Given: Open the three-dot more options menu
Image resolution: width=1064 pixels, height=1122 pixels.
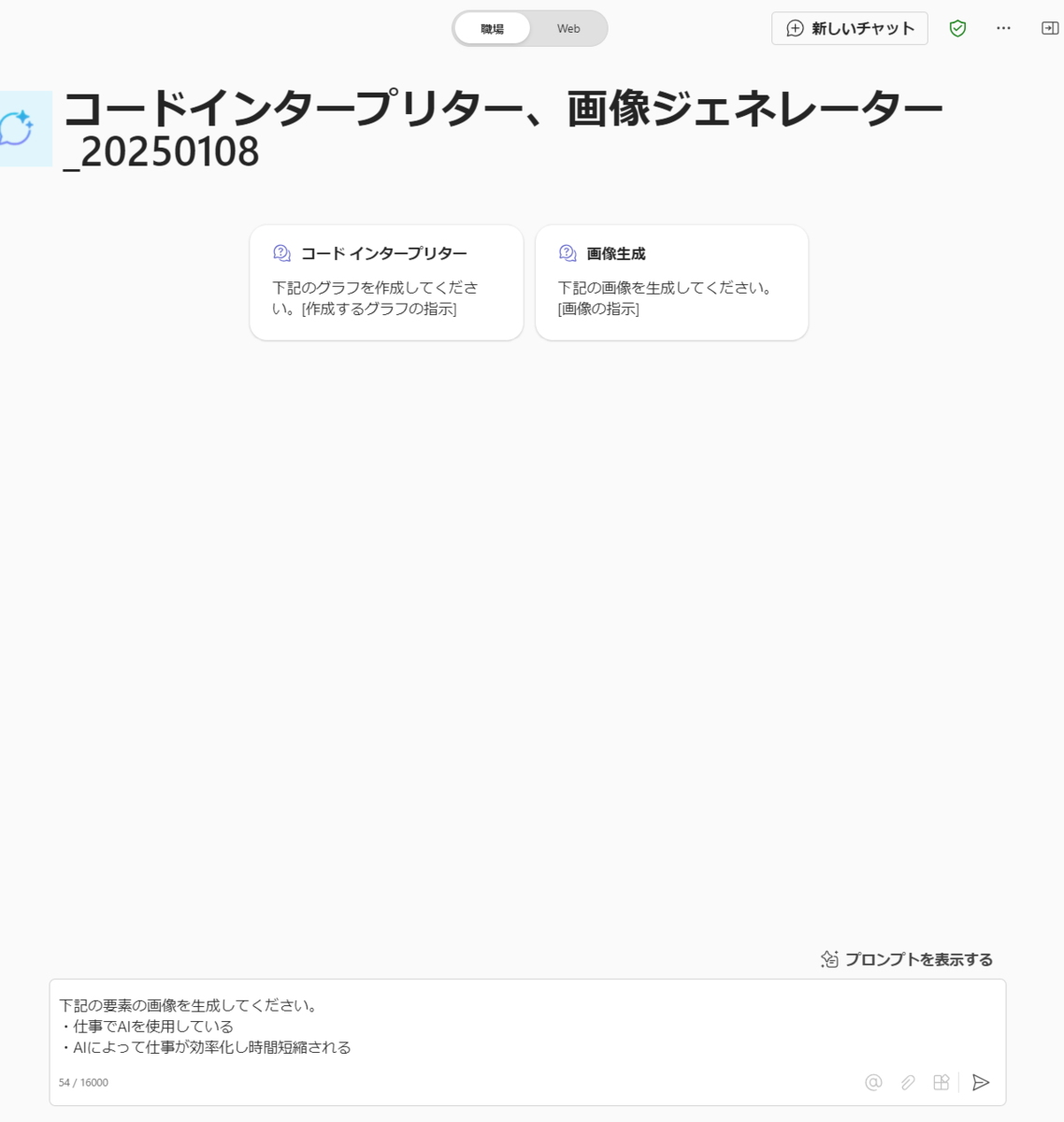Looking at the screenshot, I should click(x=1003, y=28).
